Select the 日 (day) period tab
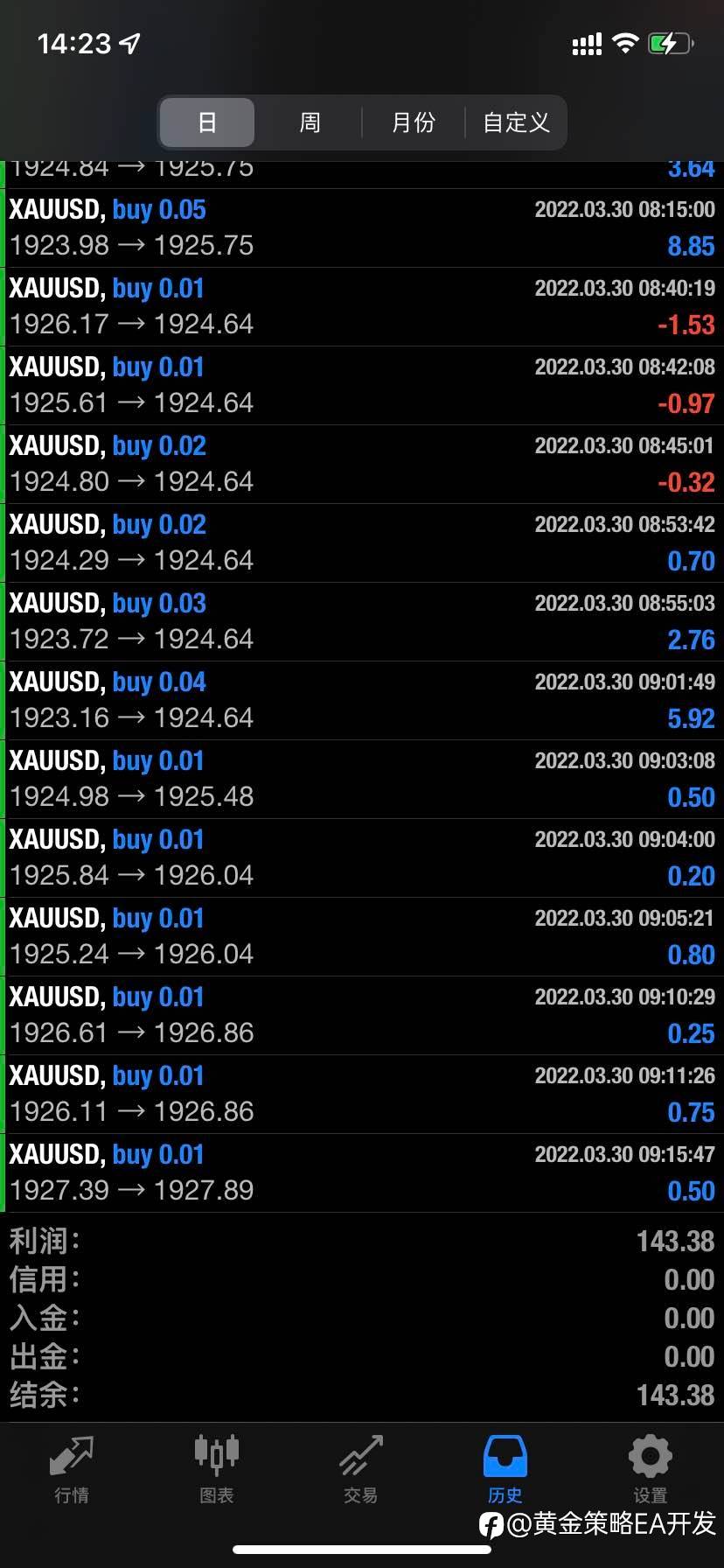 point(207,122)
